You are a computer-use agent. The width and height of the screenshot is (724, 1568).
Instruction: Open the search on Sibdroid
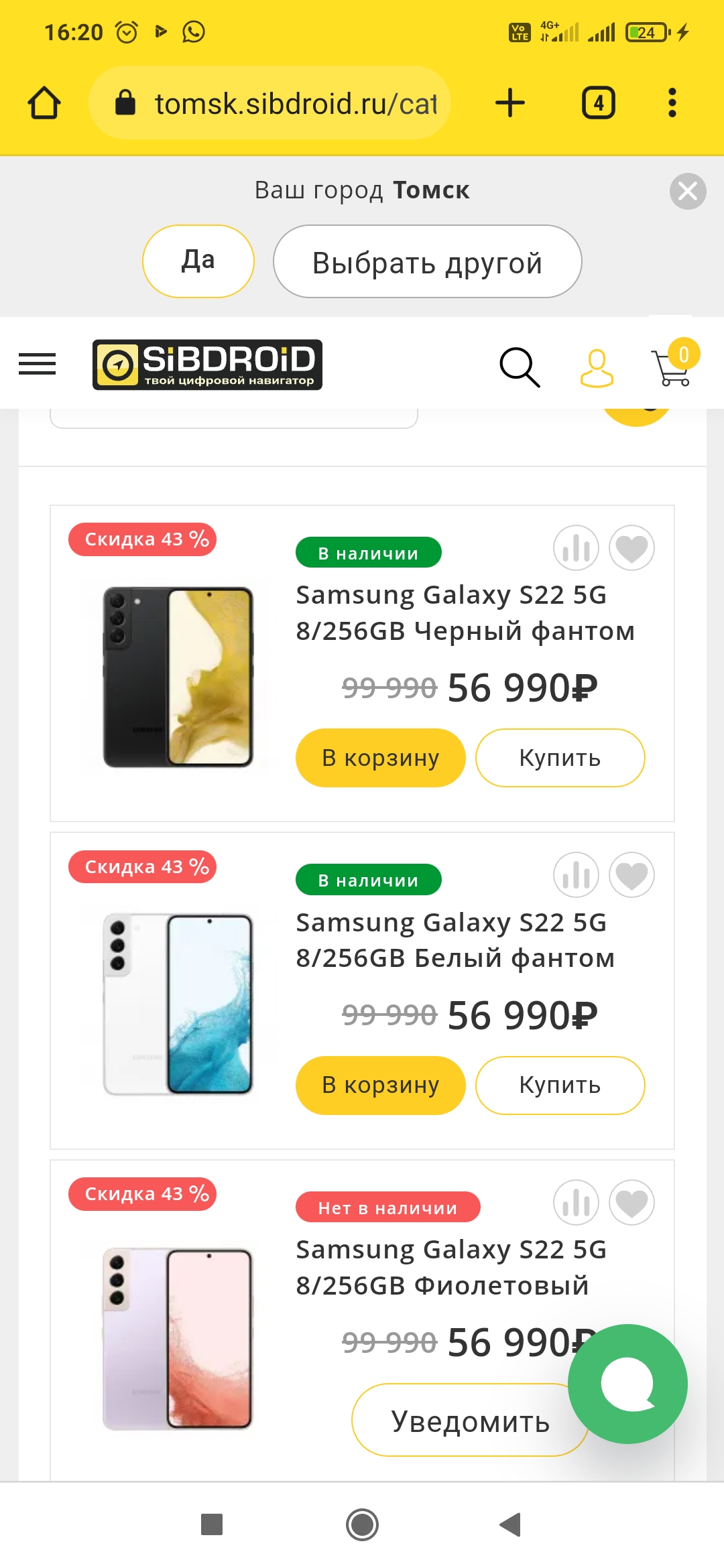click(x=520, y=368)
